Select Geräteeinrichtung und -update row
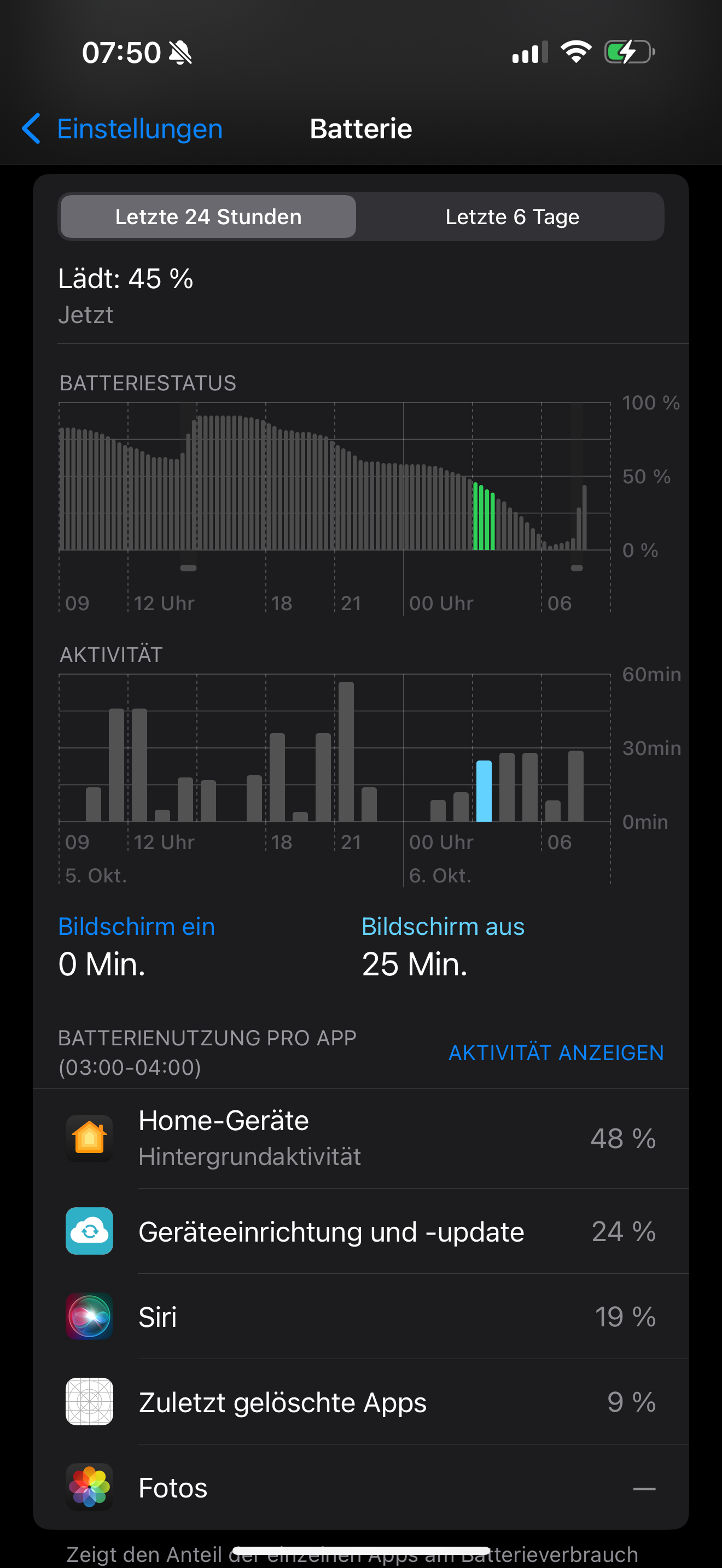The height and width of the screenshot is (1568, 722). pyautogui.click(x=360, y=1231)
